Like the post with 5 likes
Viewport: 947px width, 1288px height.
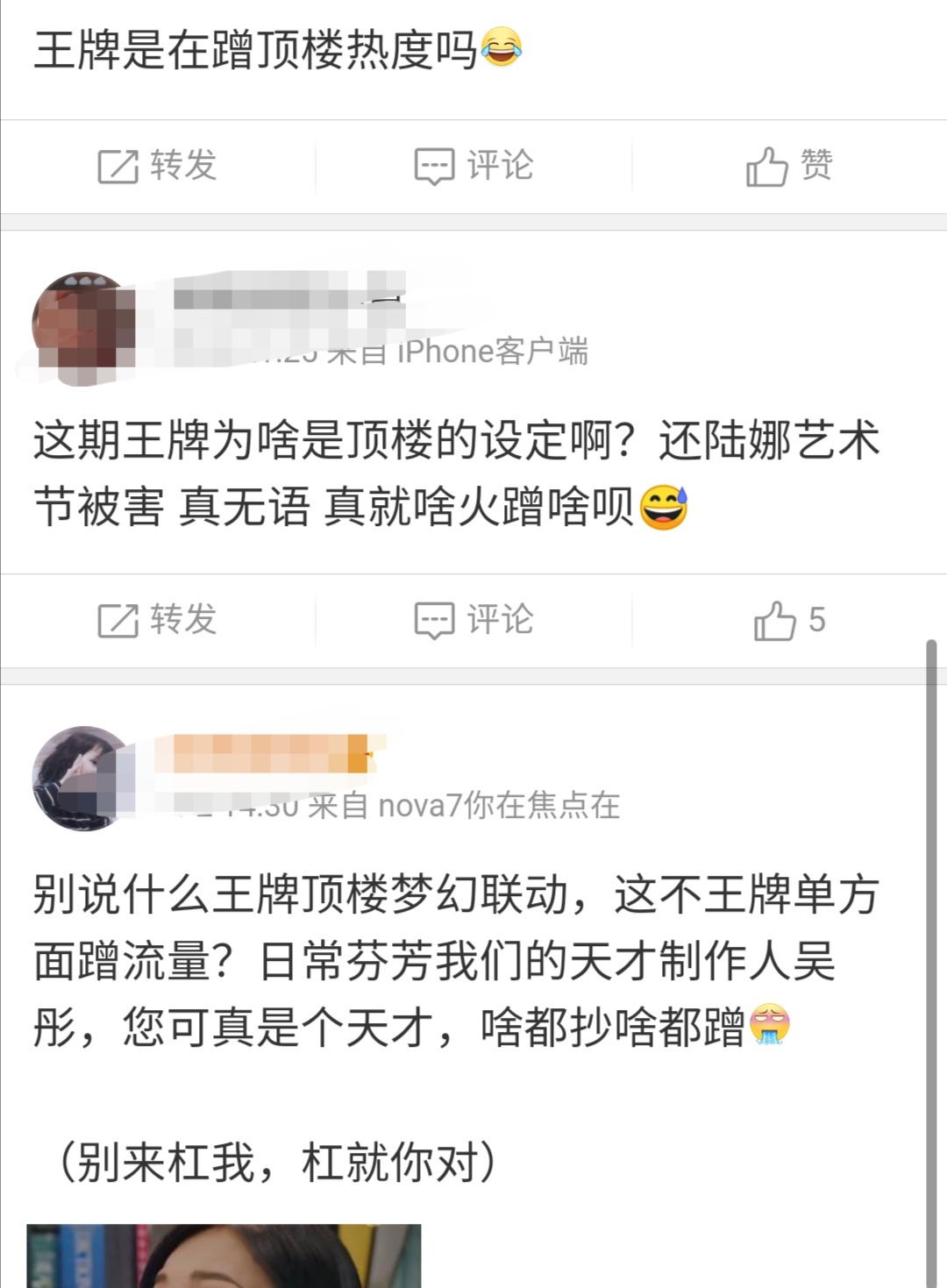pyautogui.click(x=789, y=620)
